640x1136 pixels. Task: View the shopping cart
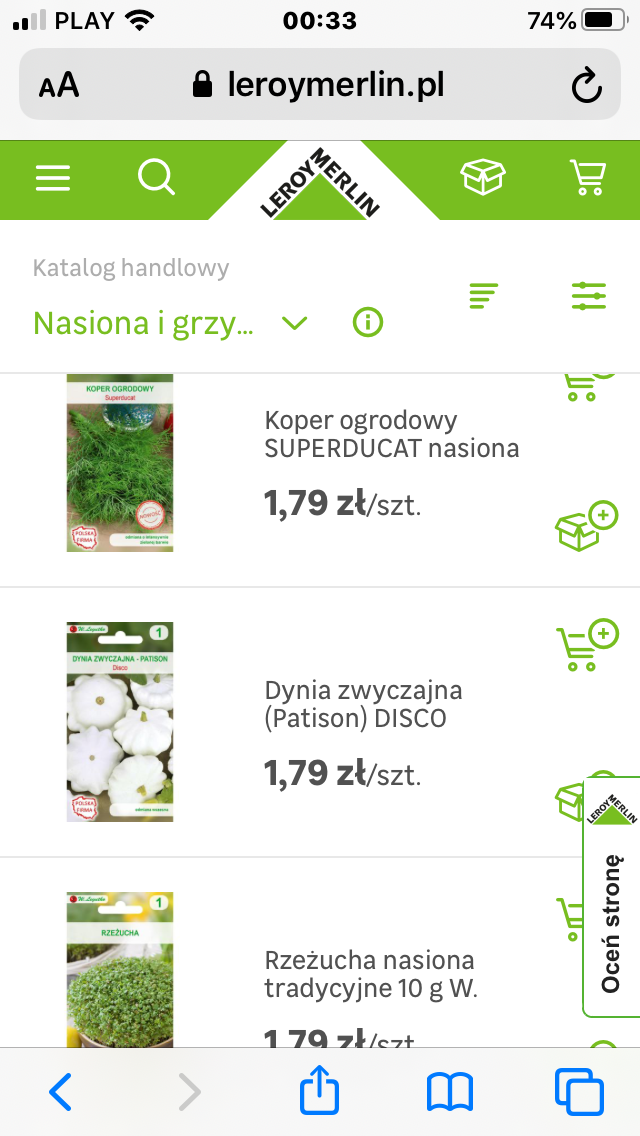(588, 178)
